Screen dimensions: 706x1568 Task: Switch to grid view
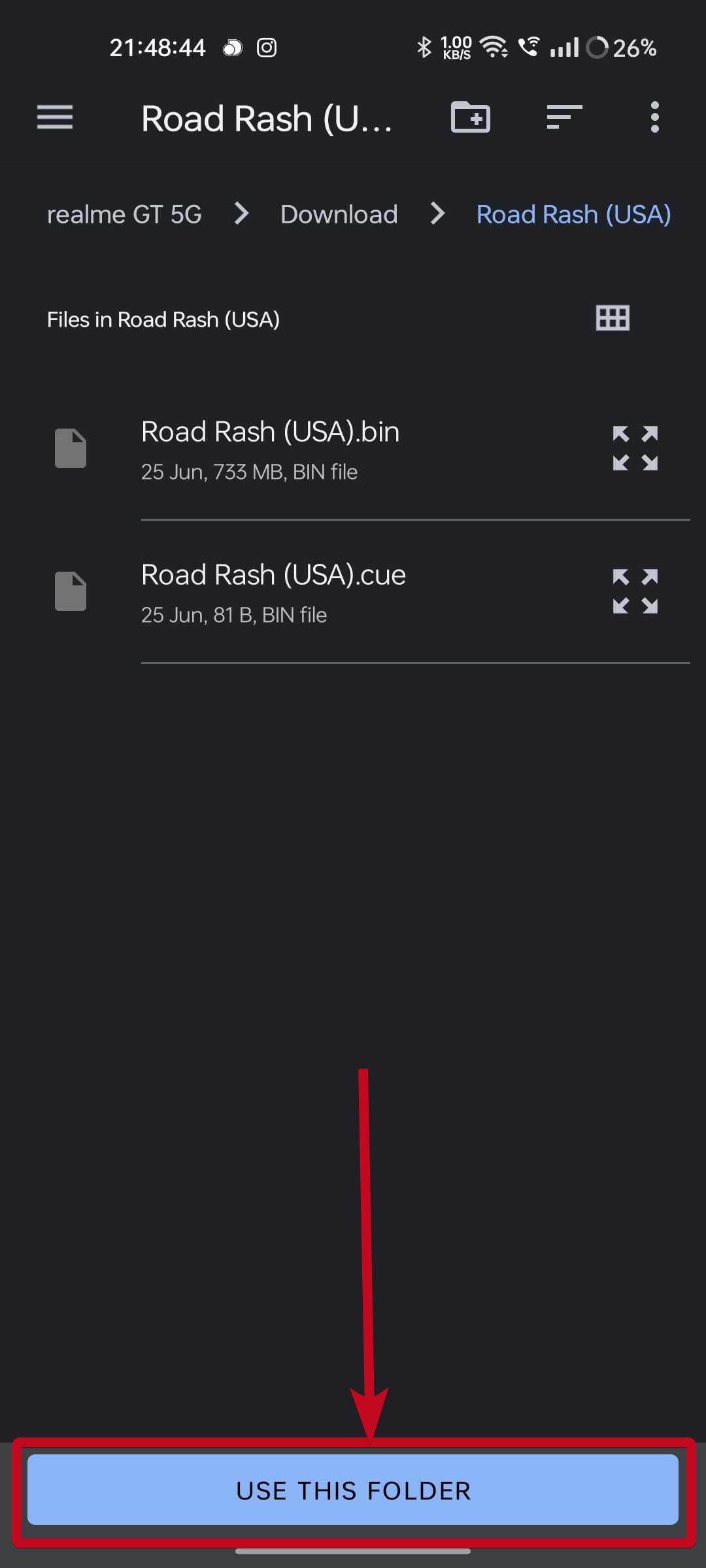pyautogui.click(x=613, y=319)
